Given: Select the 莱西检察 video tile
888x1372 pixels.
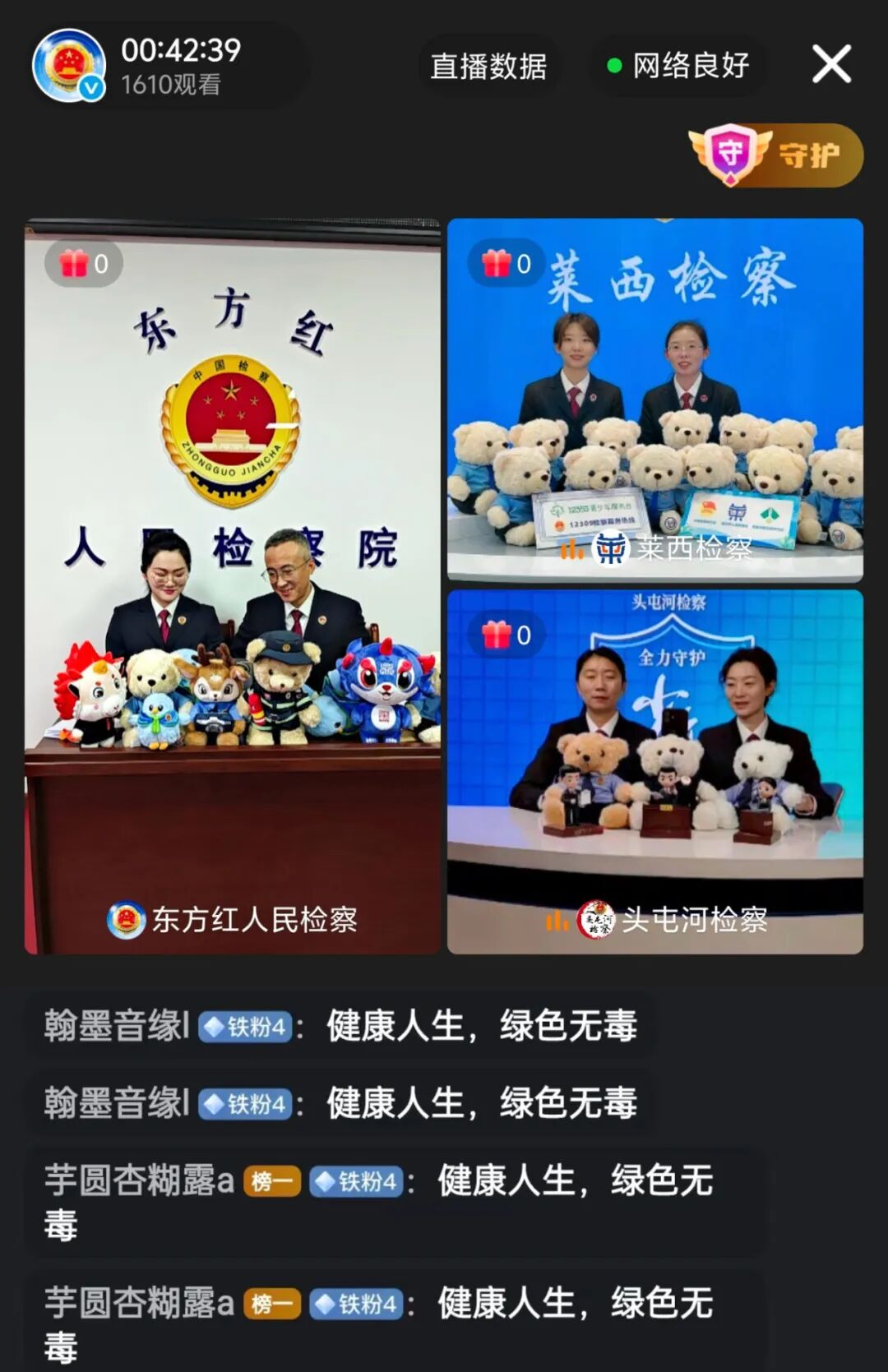Looking at the screenshot, I should 655,400.
